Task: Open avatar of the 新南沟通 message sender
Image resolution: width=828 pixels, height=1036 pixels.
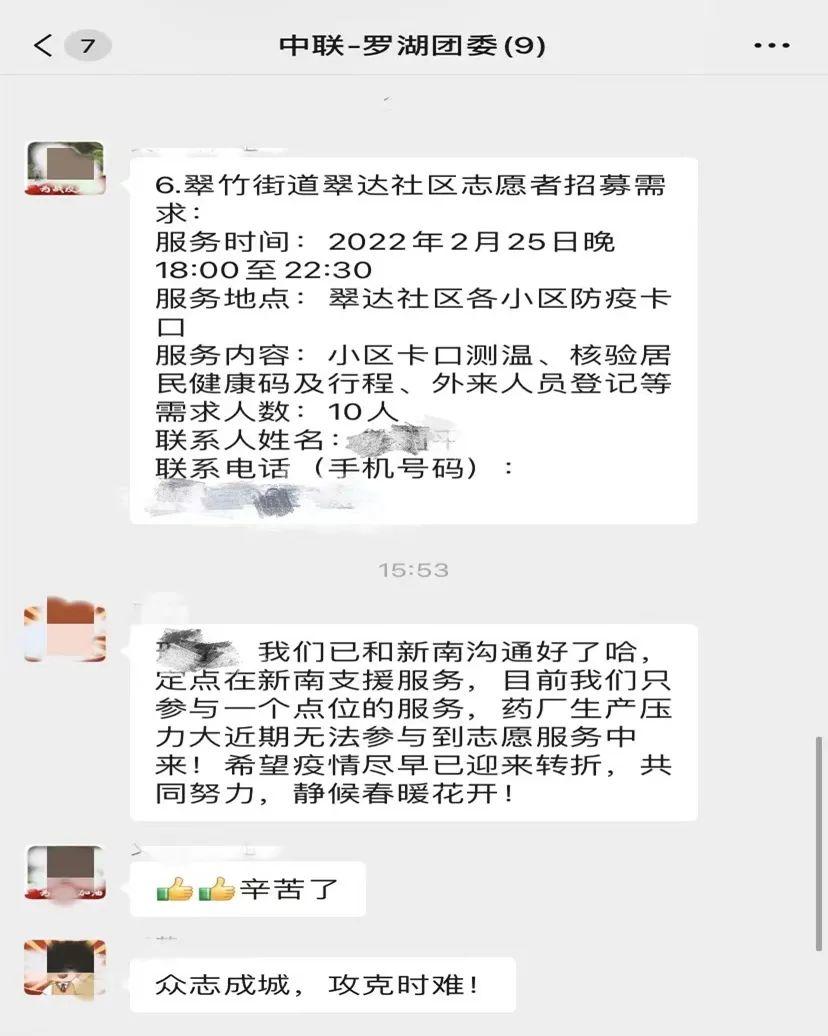Action: [65, 631]
